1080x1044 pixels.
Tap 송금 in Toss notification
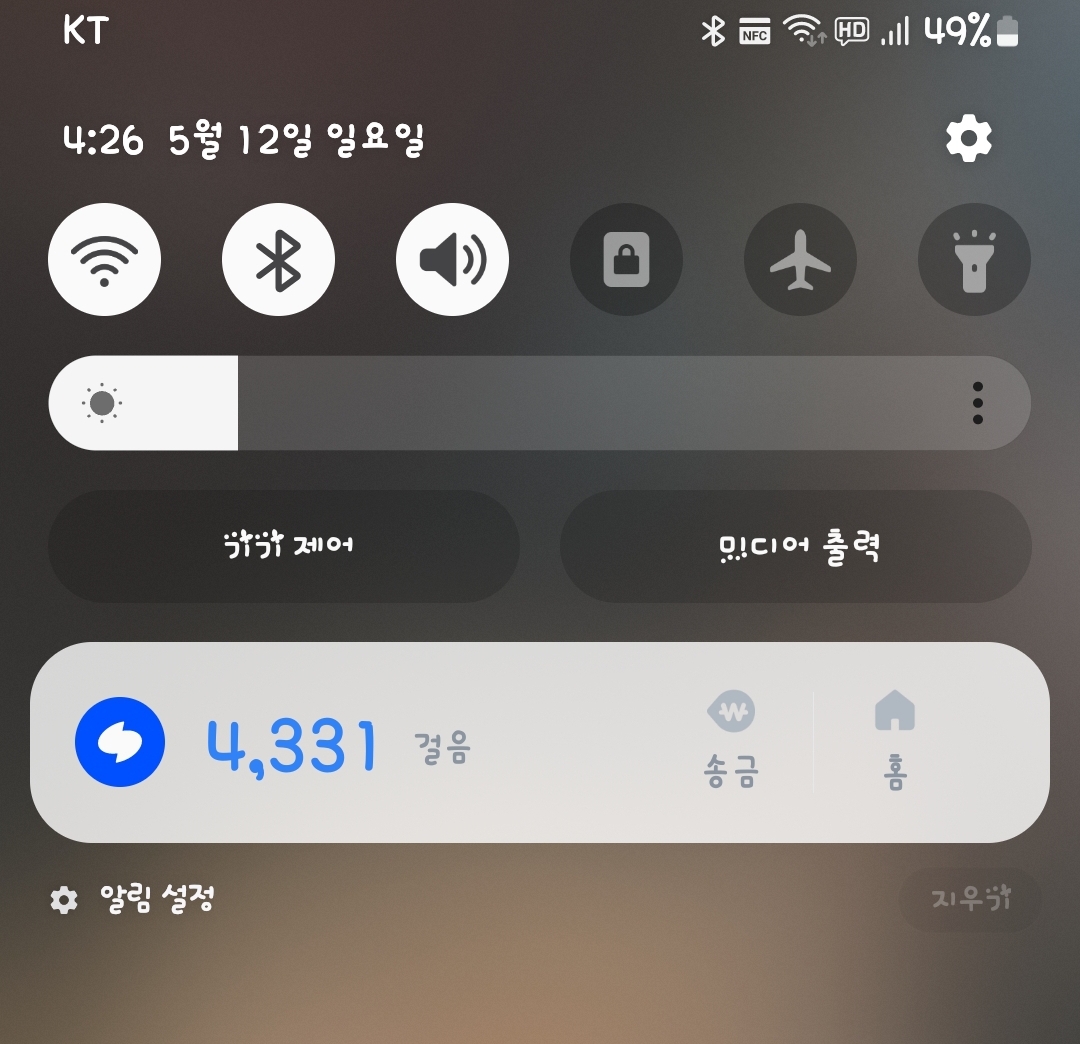732,742
